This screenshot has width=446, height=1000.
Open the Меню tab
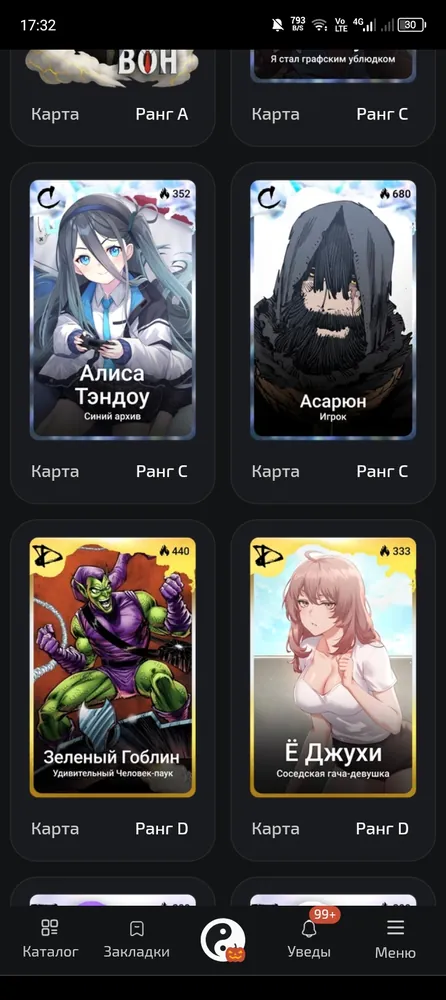pos(395,939)
